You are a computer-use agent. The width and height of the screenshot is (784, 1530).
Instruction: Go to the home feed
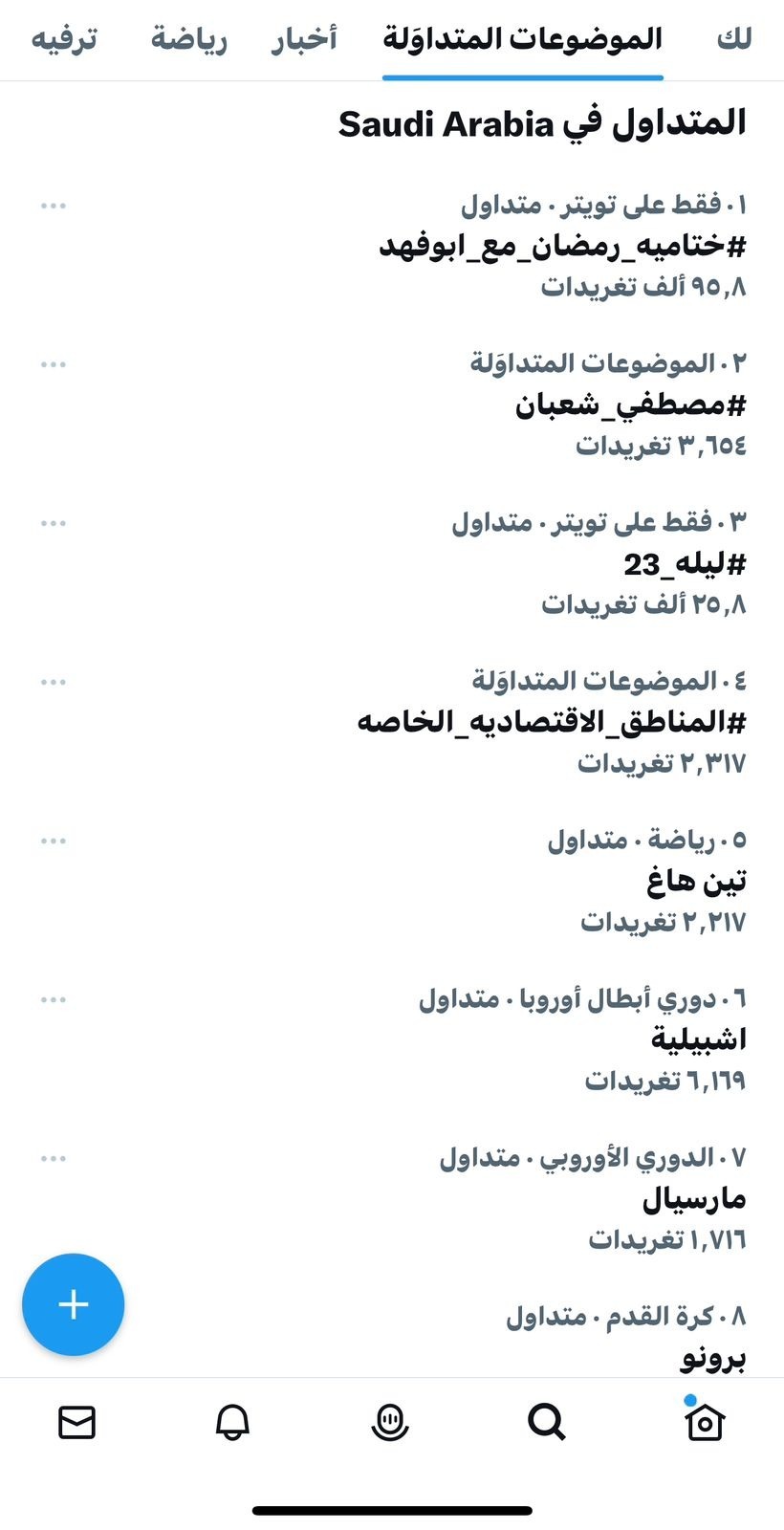point(705,1423)
